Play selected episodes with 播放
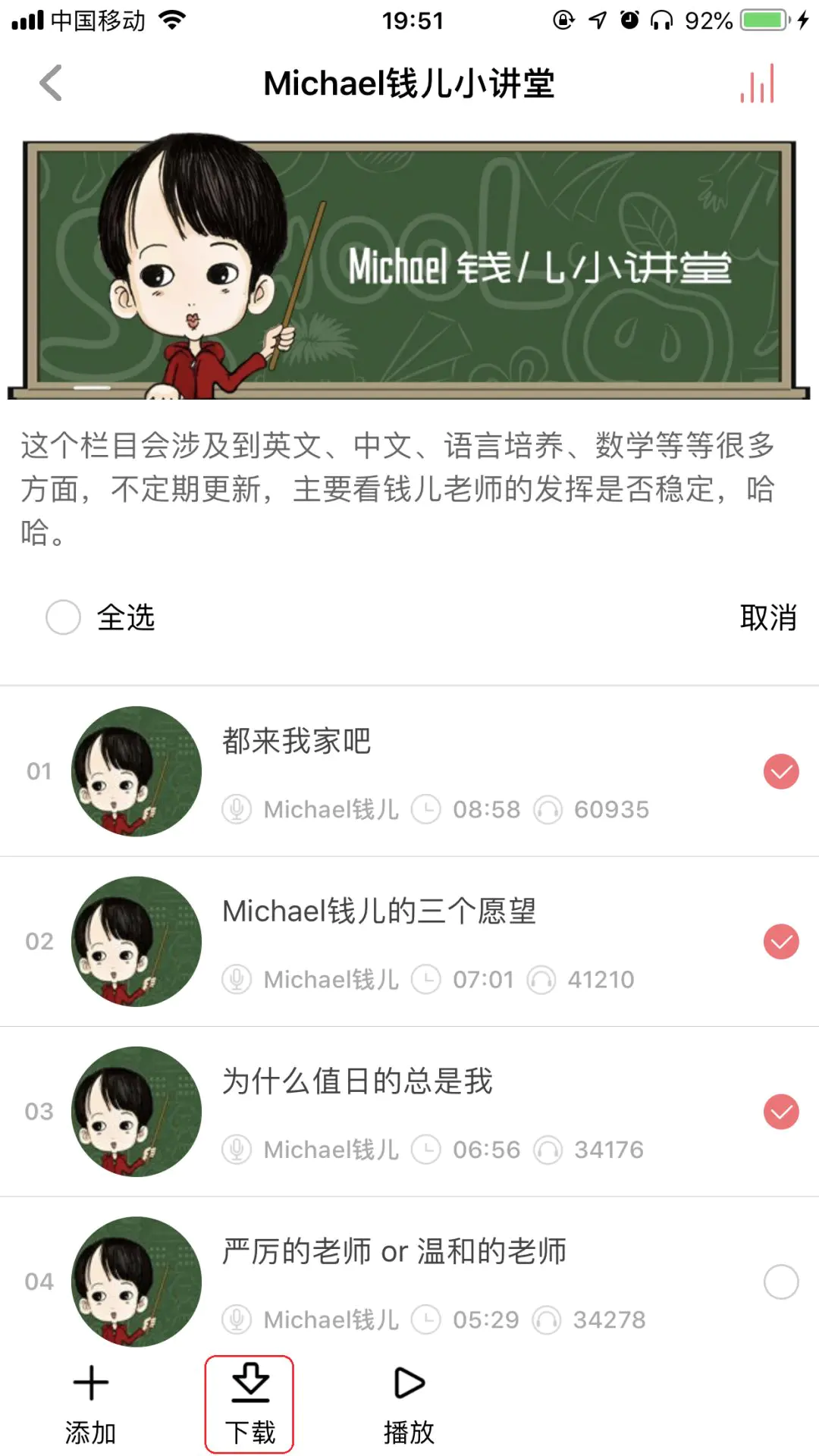 [x=409, y=1403]
